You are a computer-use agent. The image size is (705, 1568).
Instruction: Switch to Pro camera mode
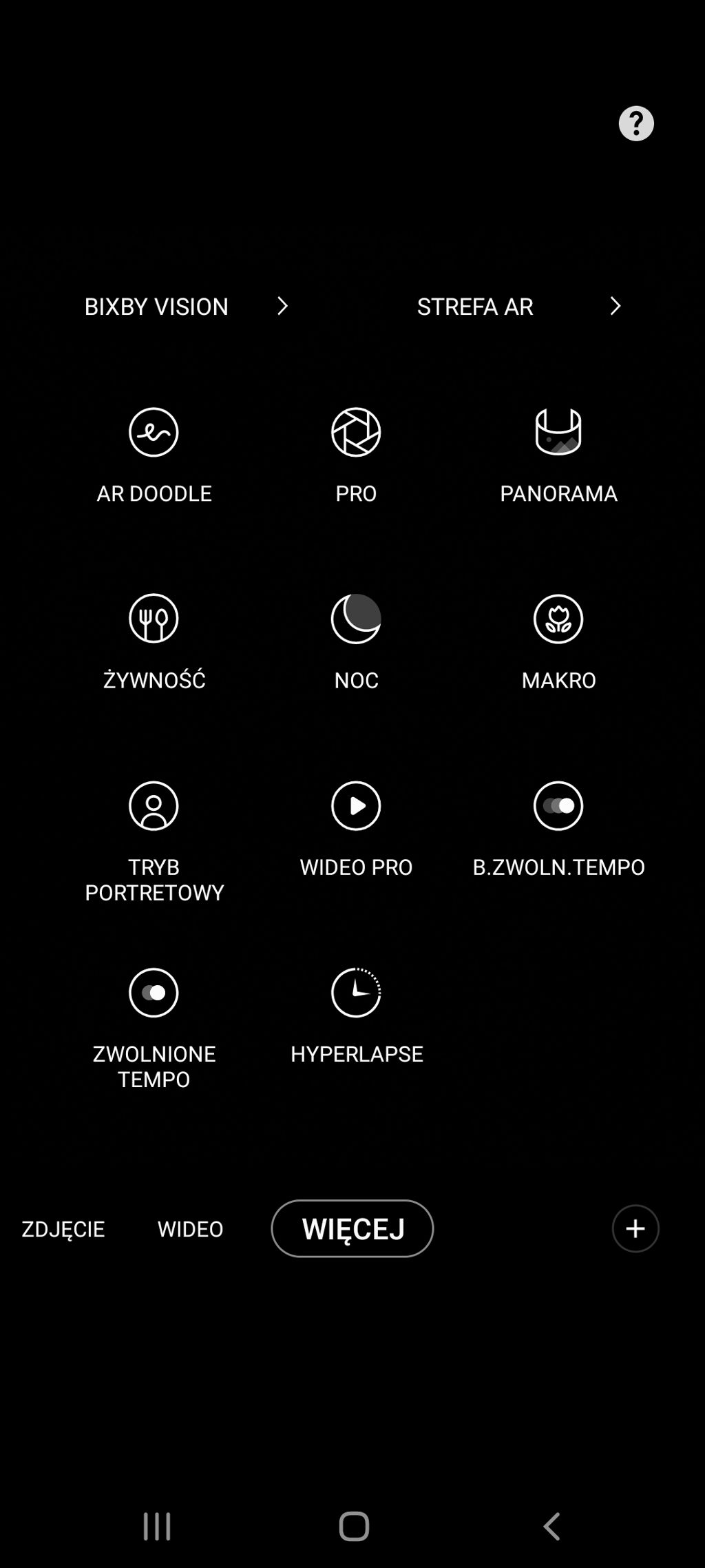(356, 433)
